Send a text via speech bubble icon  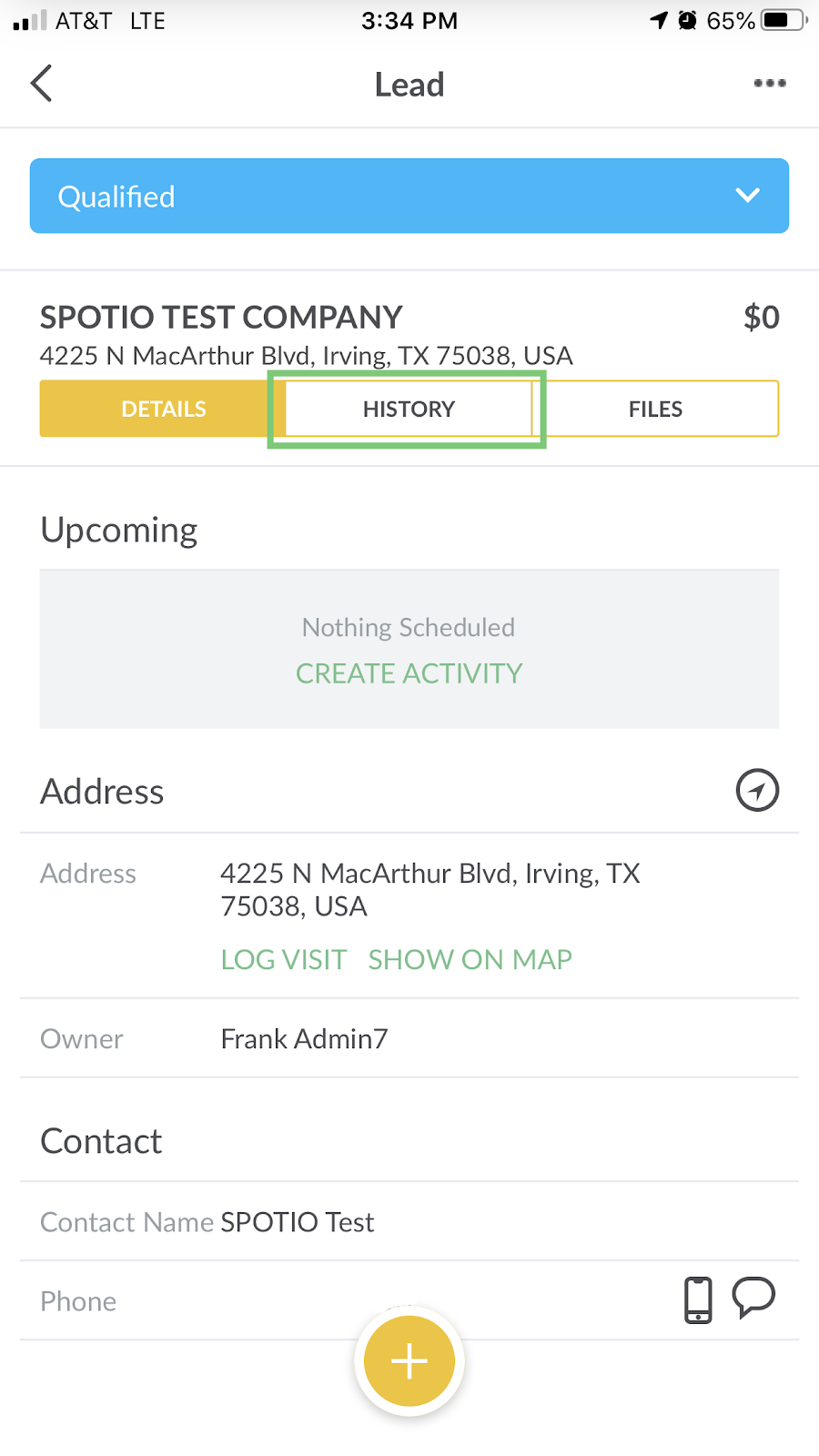tap(753, 1298)
